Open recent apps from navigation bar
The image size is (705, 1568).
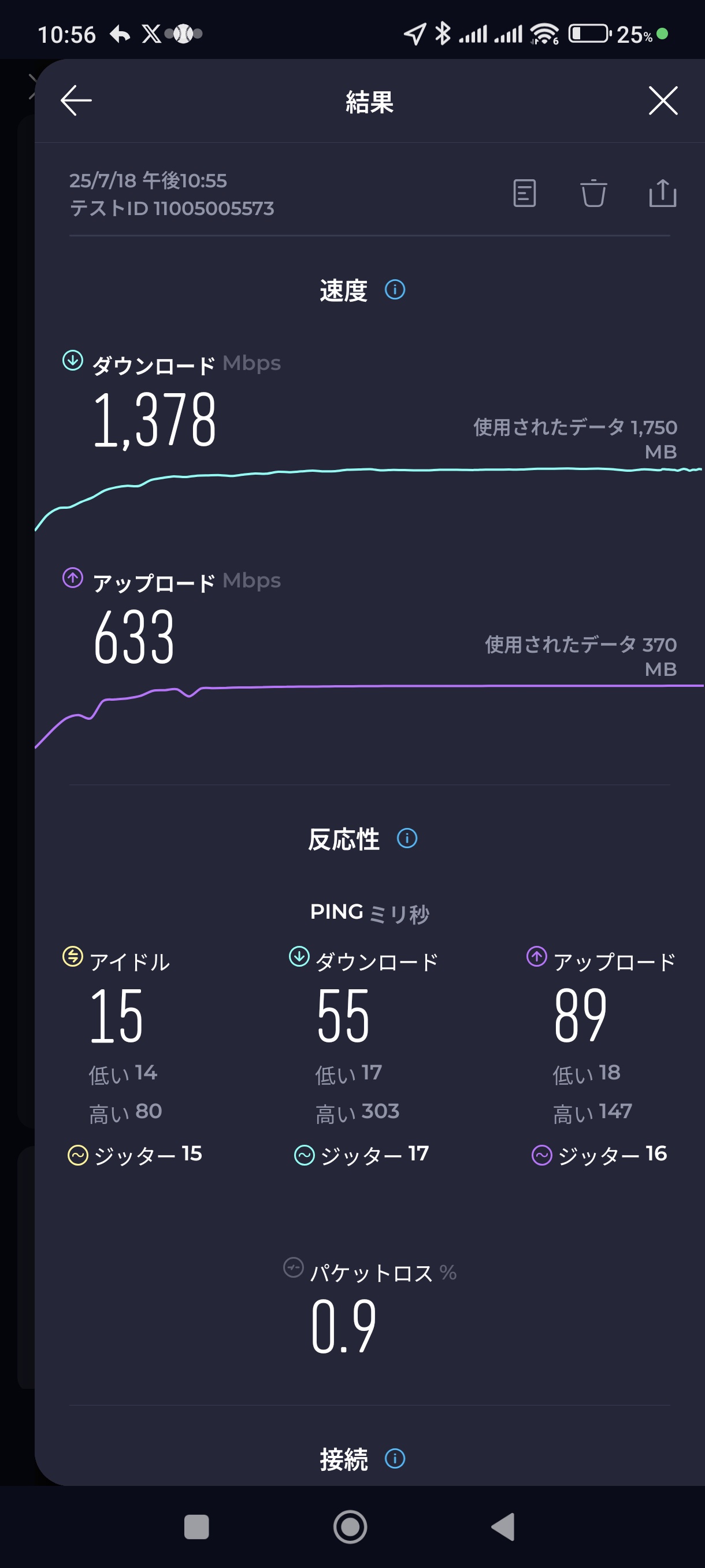coord(196,1526)
